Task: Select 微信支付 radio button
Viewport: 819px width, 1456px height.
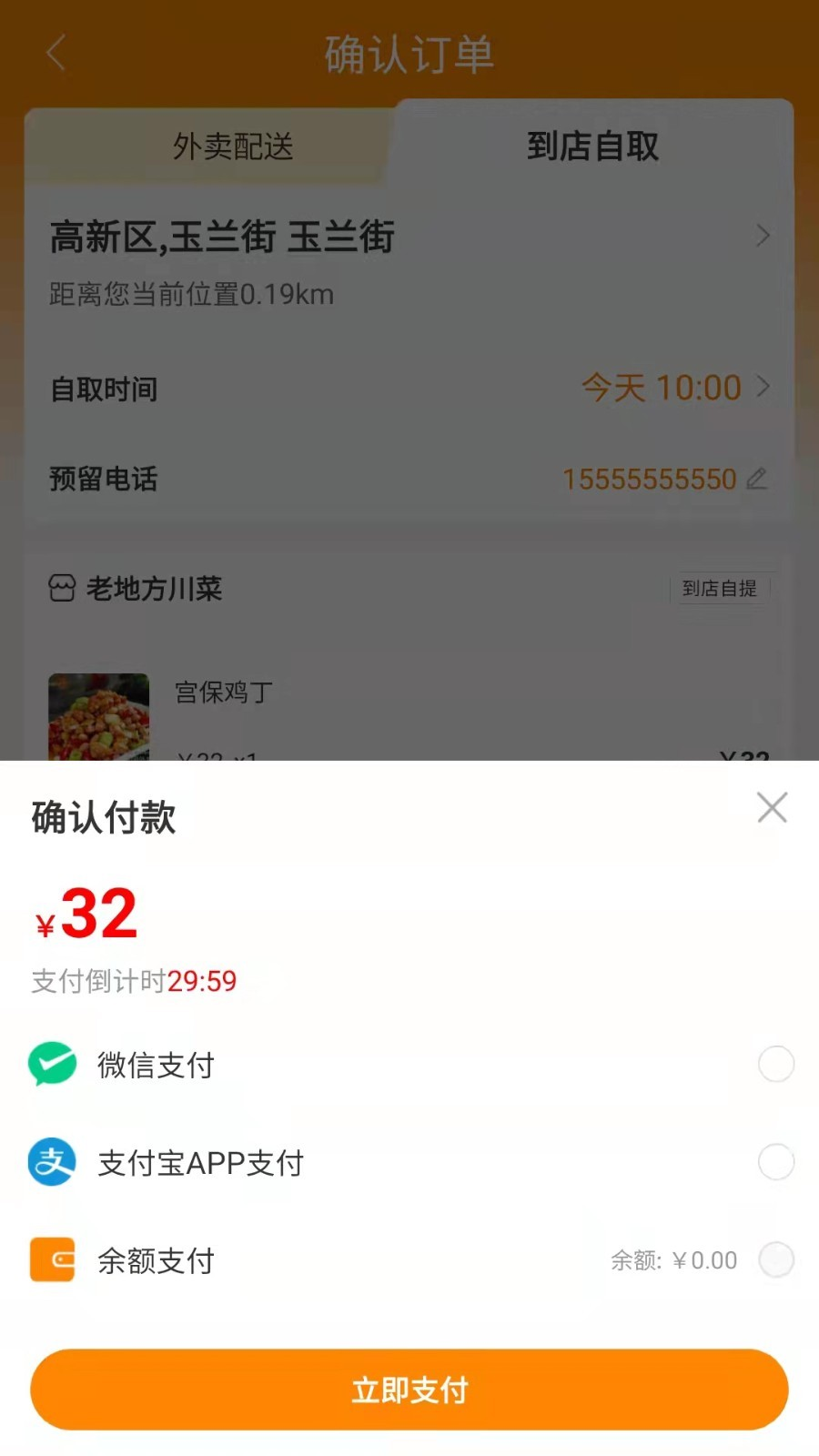Action: 774,1064
